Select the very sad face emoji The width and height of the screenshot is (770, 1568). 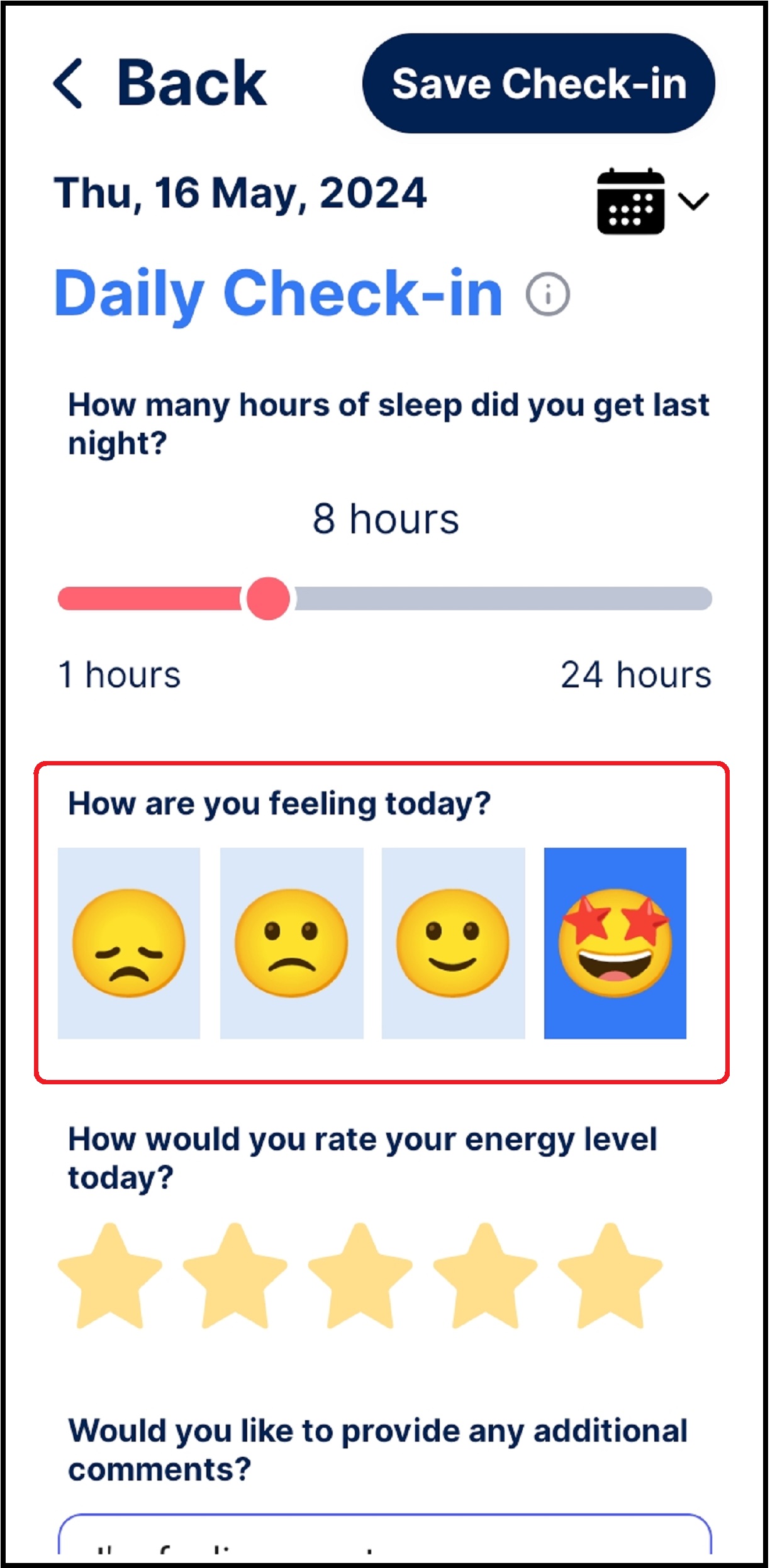129,943
